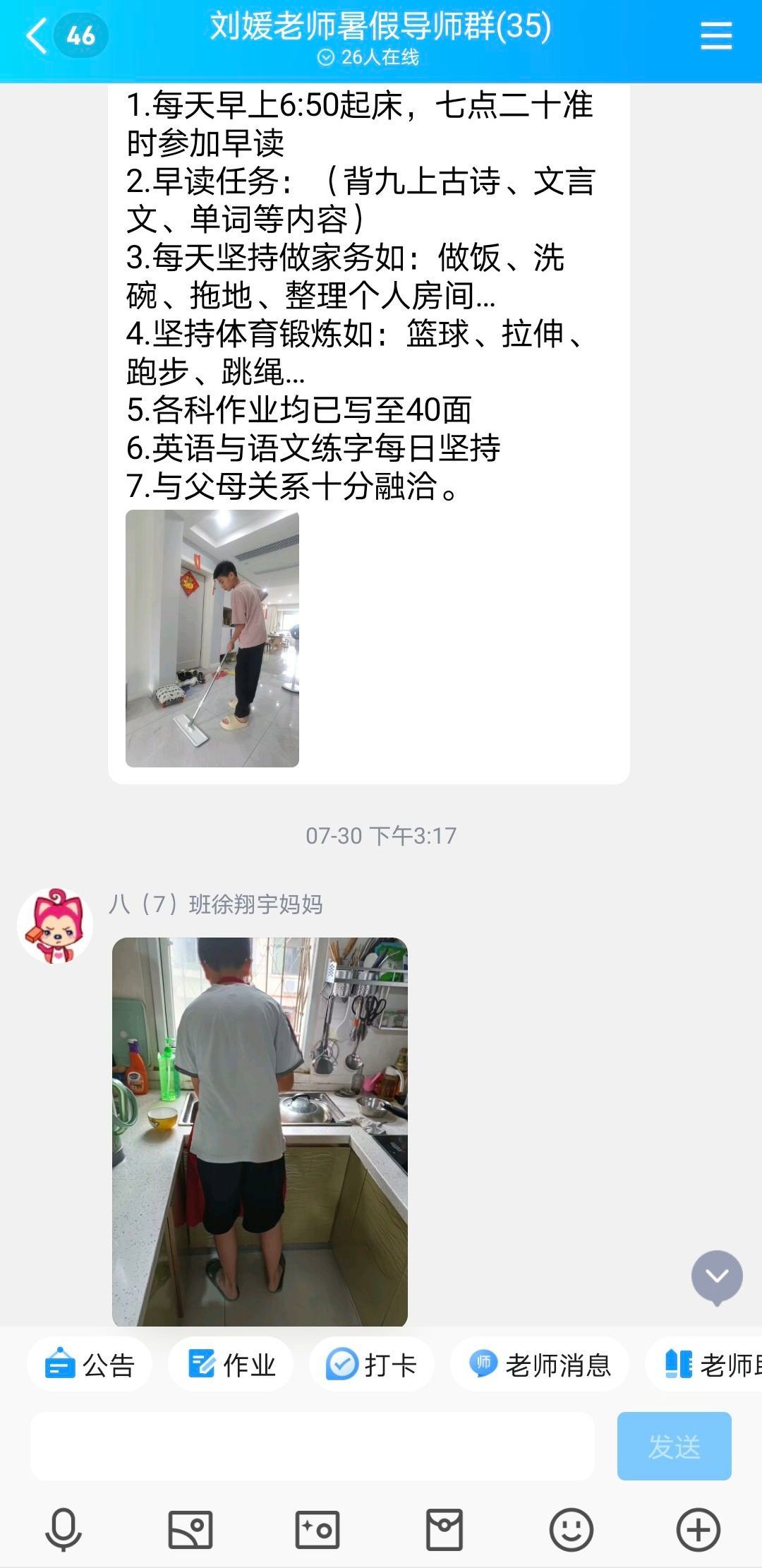Open the mopping photo
The width and height of the screenshot is (762, 1568).
tap(212, 638)
